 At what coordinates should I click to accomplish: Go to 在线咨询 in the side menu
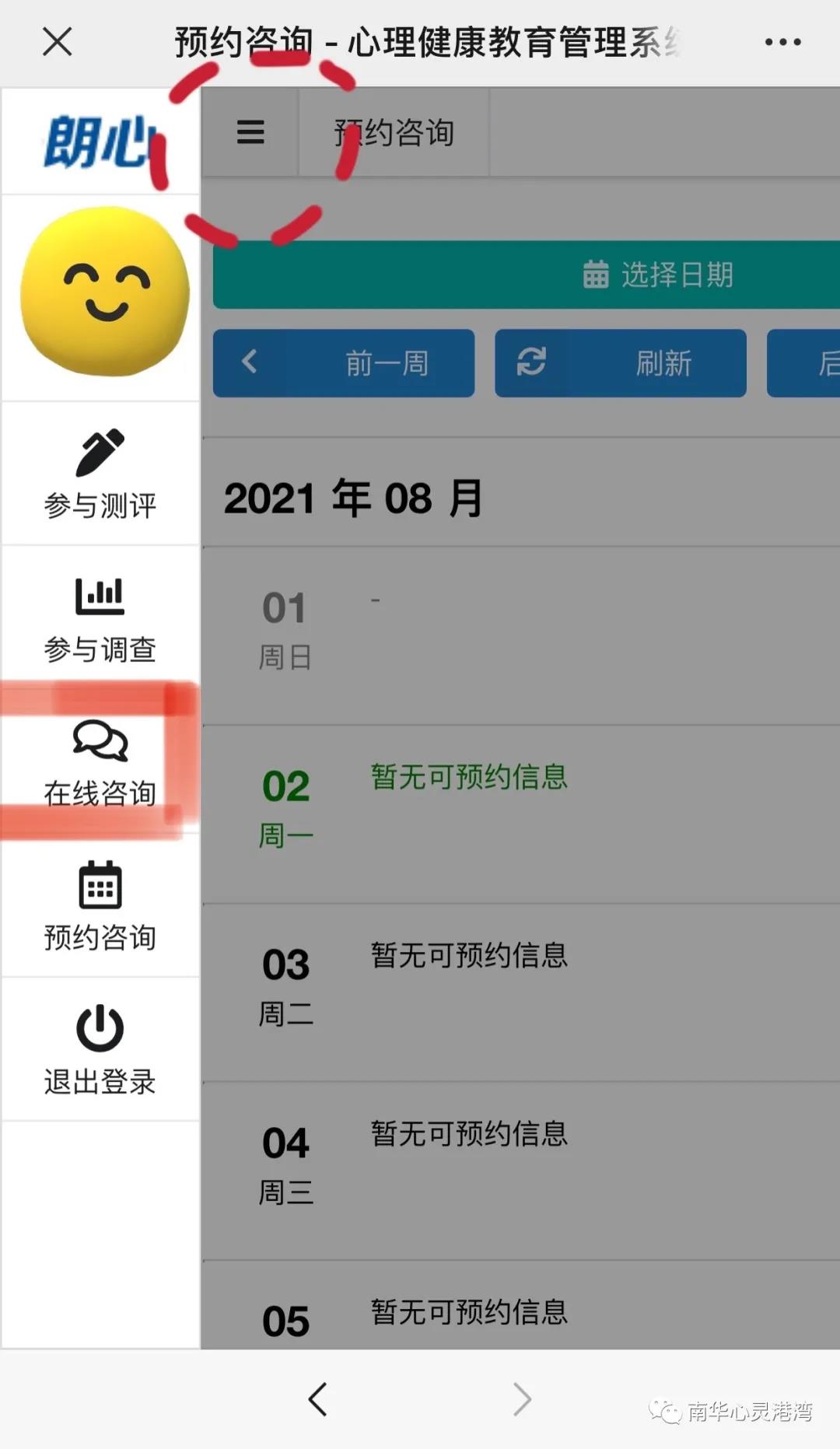point(100,761)
